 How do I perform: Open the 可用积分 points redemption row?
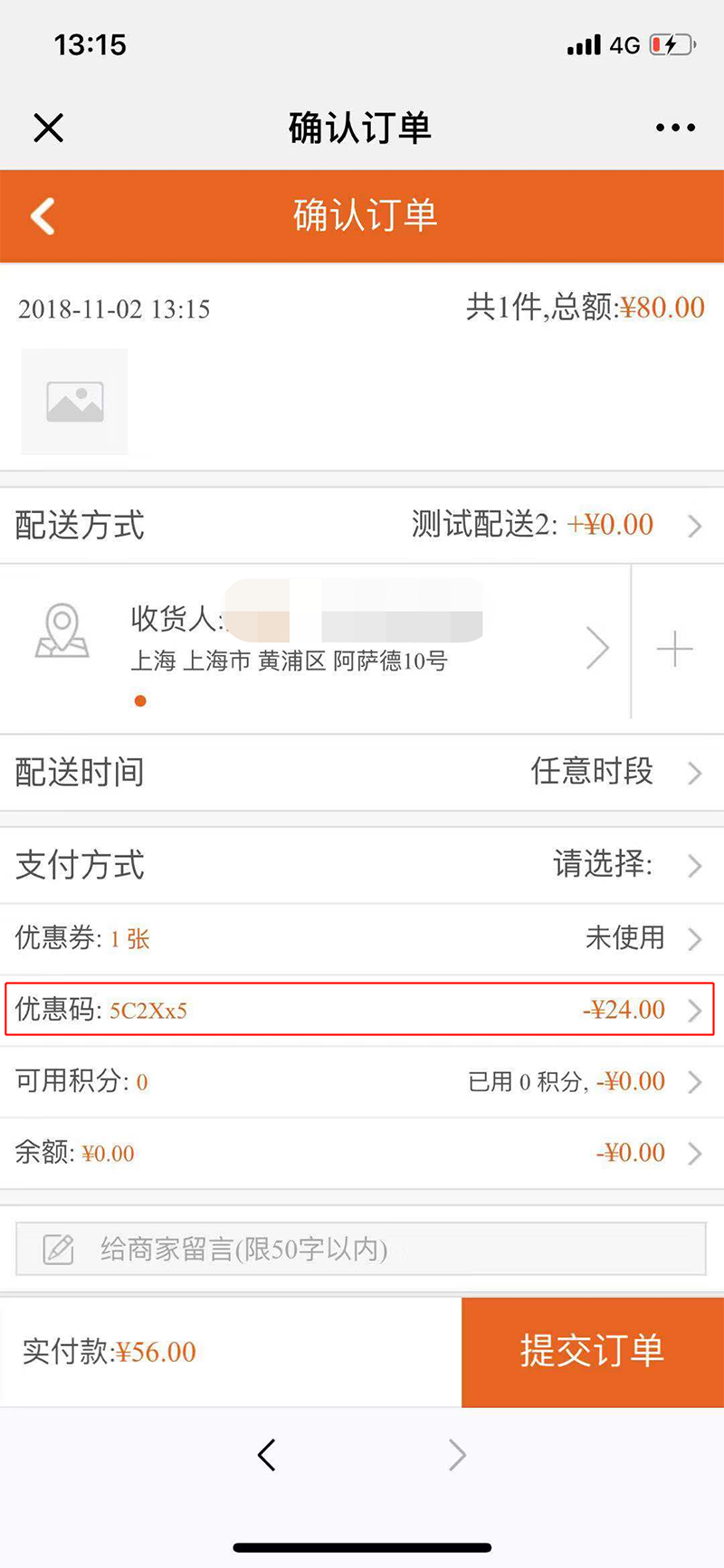point(362,1081)
